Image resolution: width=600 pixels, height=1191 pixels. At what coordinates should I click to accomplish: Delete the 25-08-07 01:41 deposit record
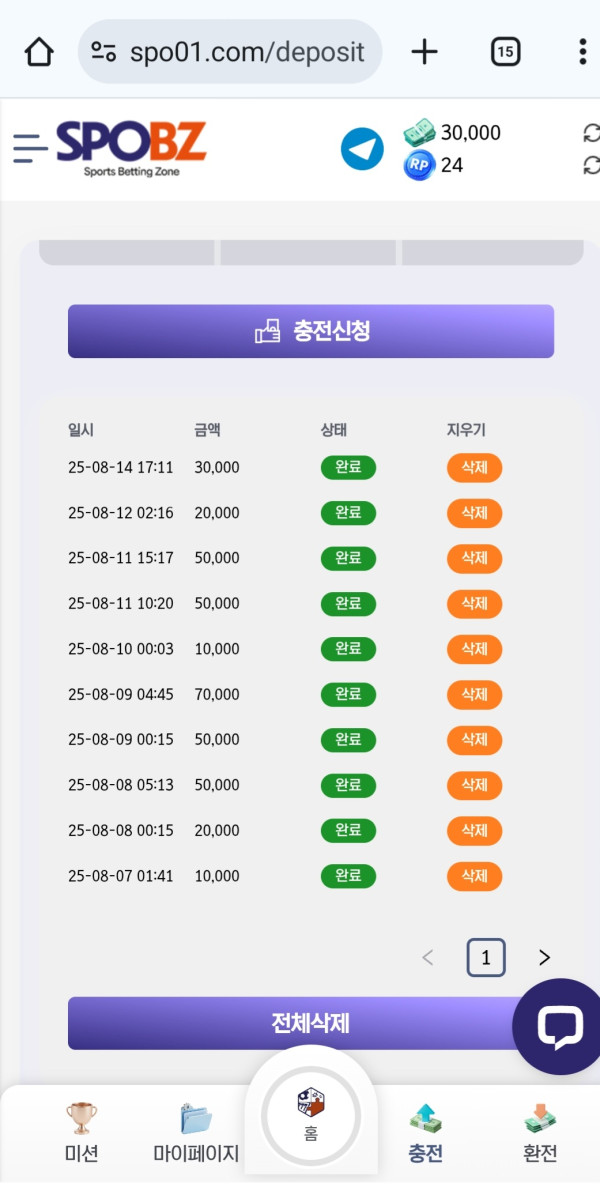tap(474, 876)
